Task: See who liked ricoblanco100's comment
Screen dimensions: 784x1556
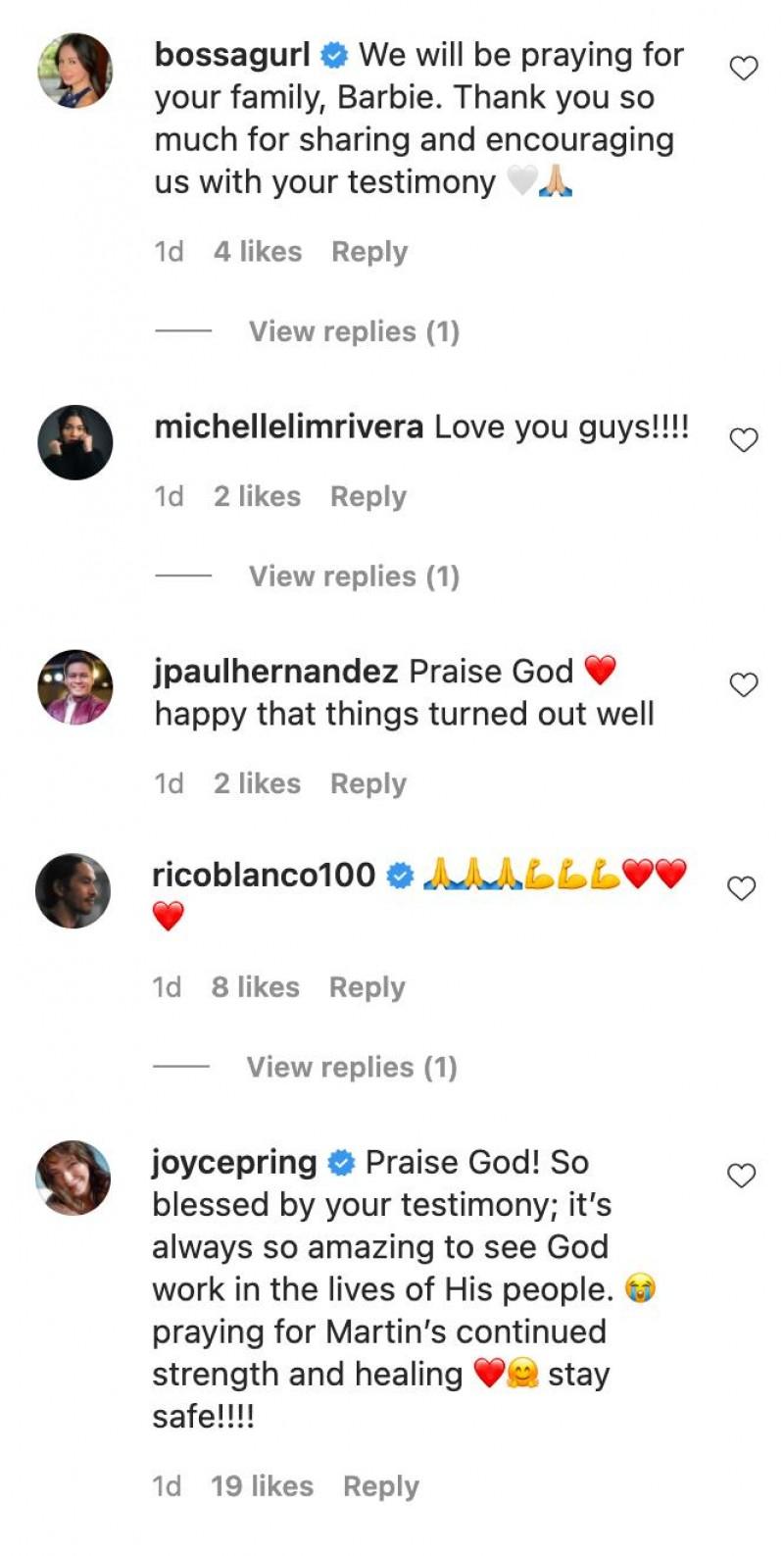Action: (255, 987)
